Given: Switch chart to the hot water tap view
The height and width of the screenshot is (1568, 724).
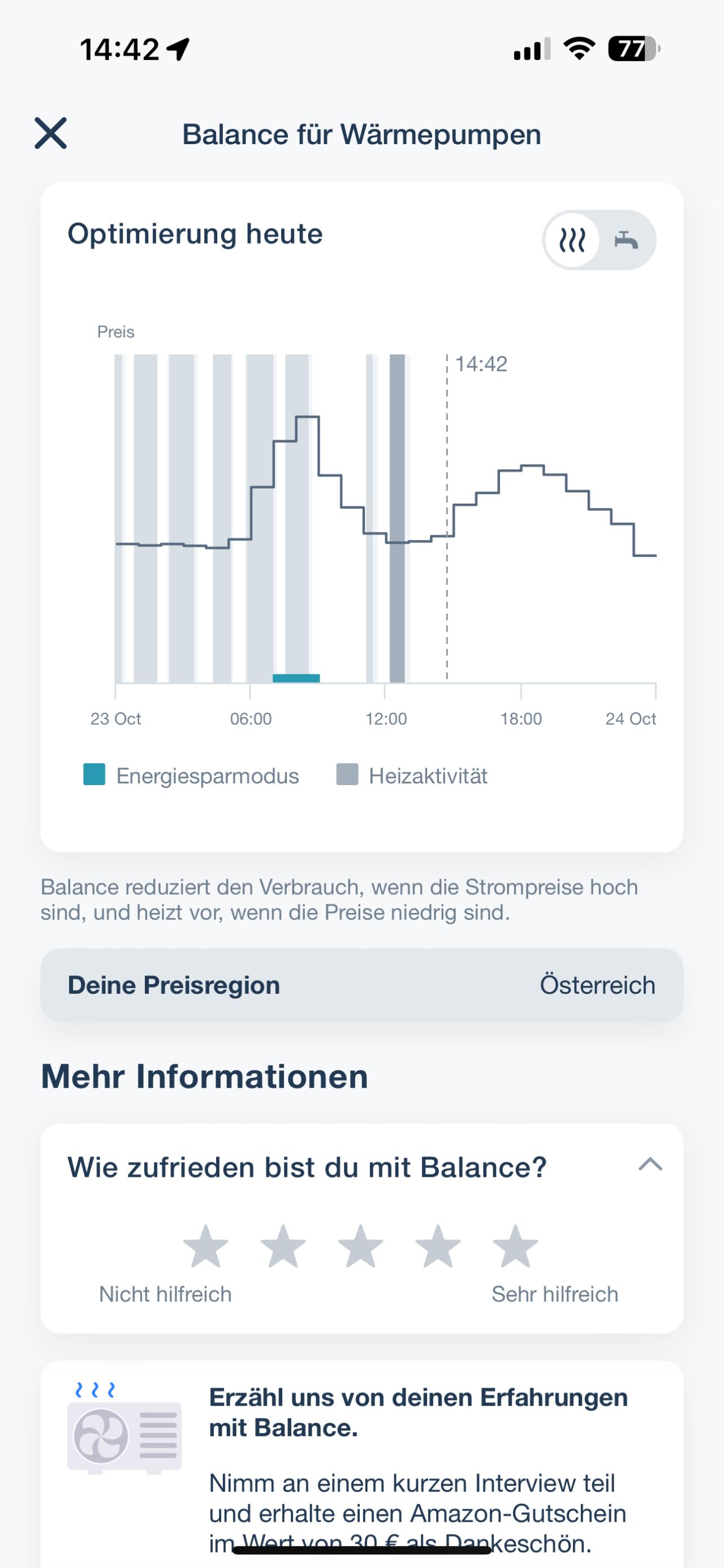Looking at the screenshot, I should click(x=626, y=240).
